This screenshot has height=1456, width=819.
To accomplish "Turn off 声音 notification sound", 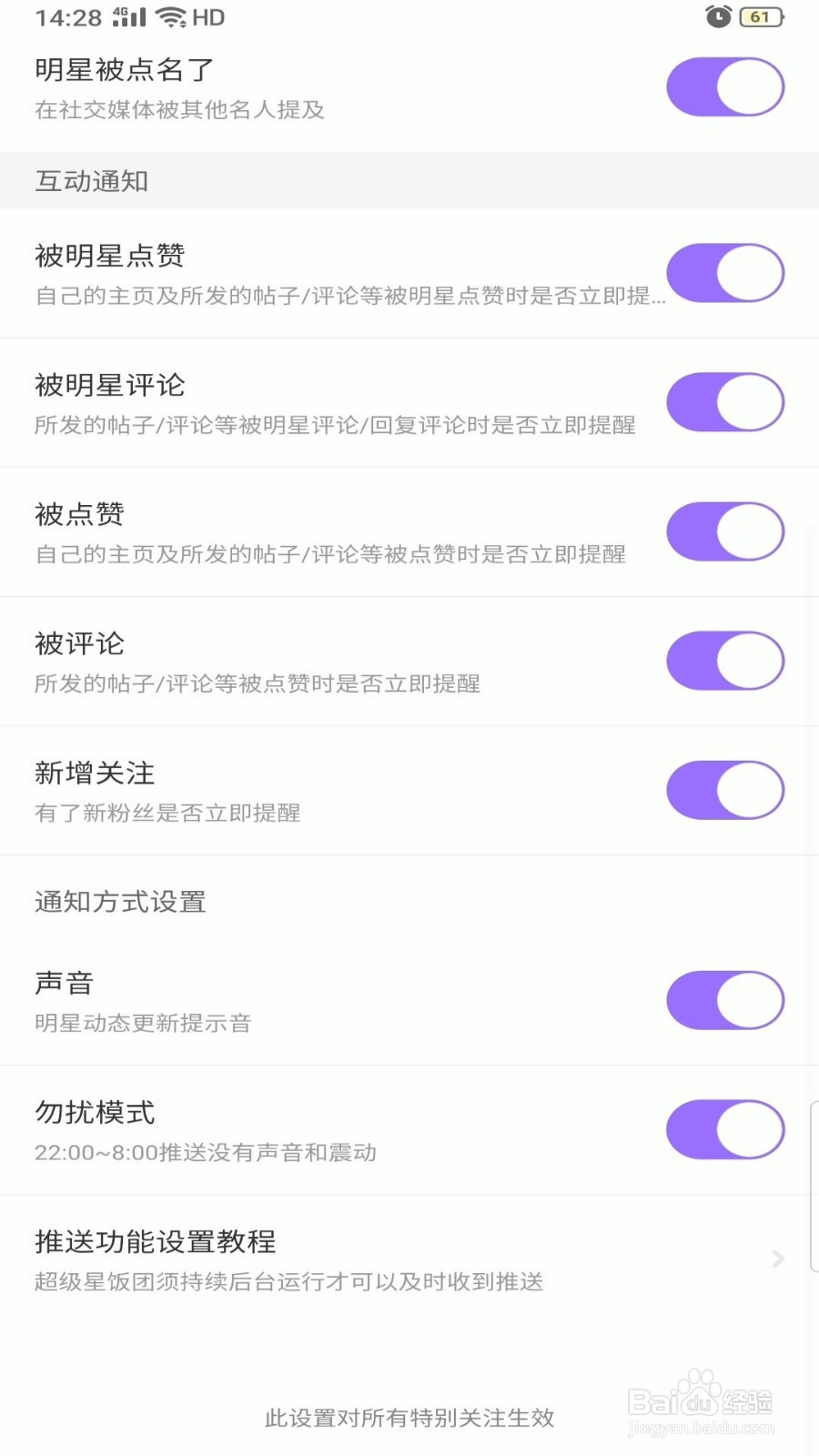I will click(725, 1000).
